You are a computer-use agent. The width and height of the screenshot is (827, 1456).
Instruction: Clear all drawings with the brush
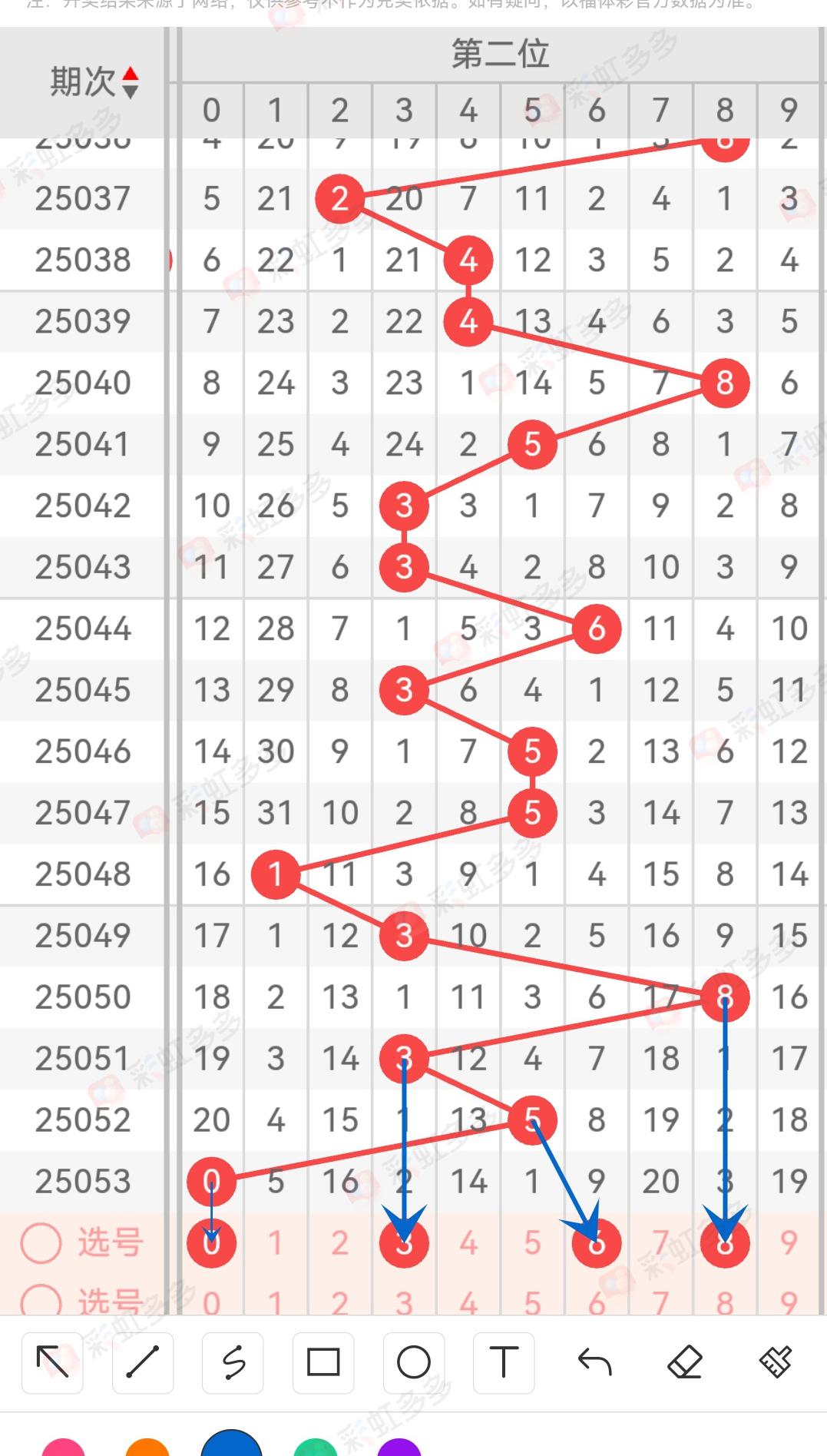(775, 1363)
